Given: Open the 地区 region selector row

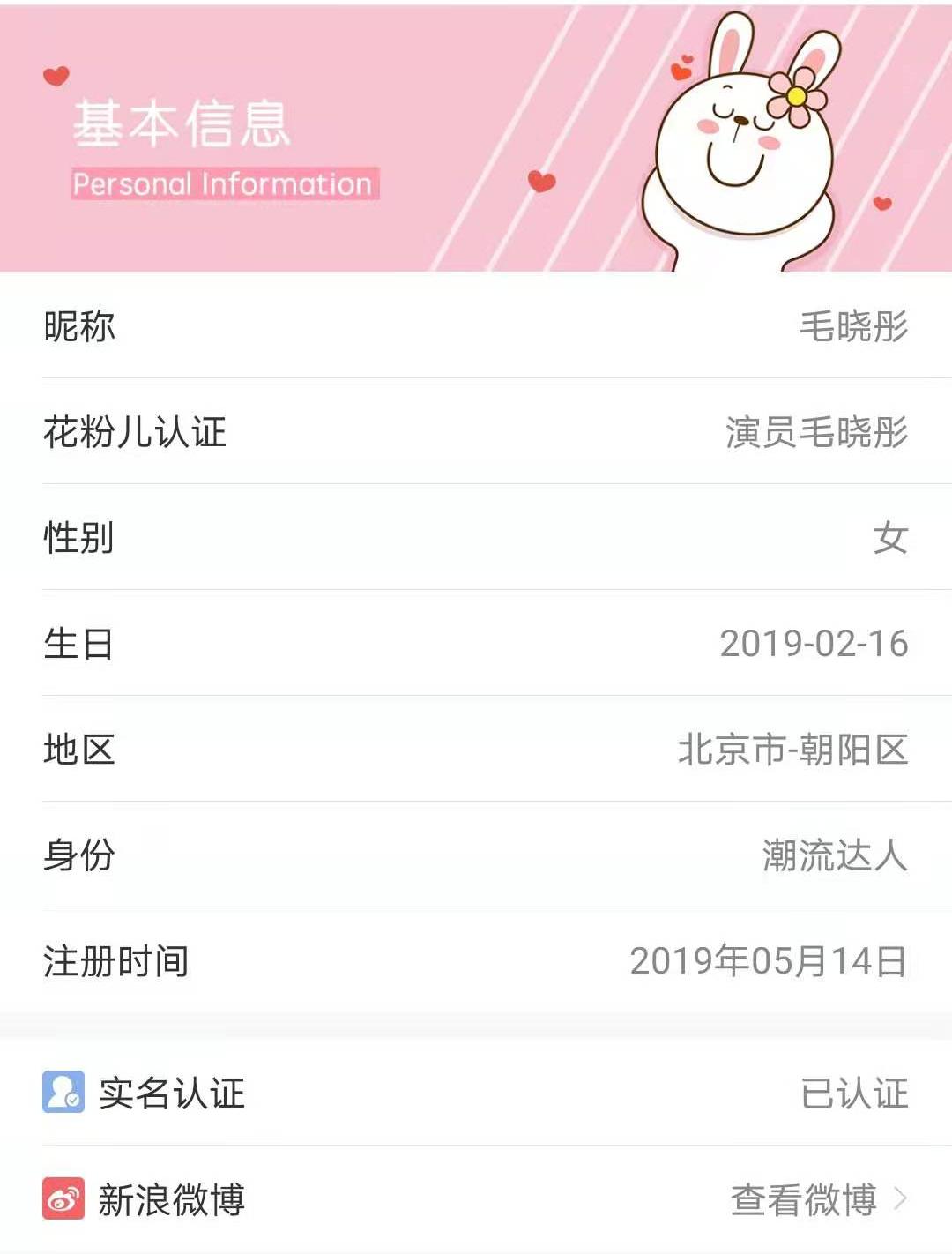Looking at the screenshot, I should [476, 749].
